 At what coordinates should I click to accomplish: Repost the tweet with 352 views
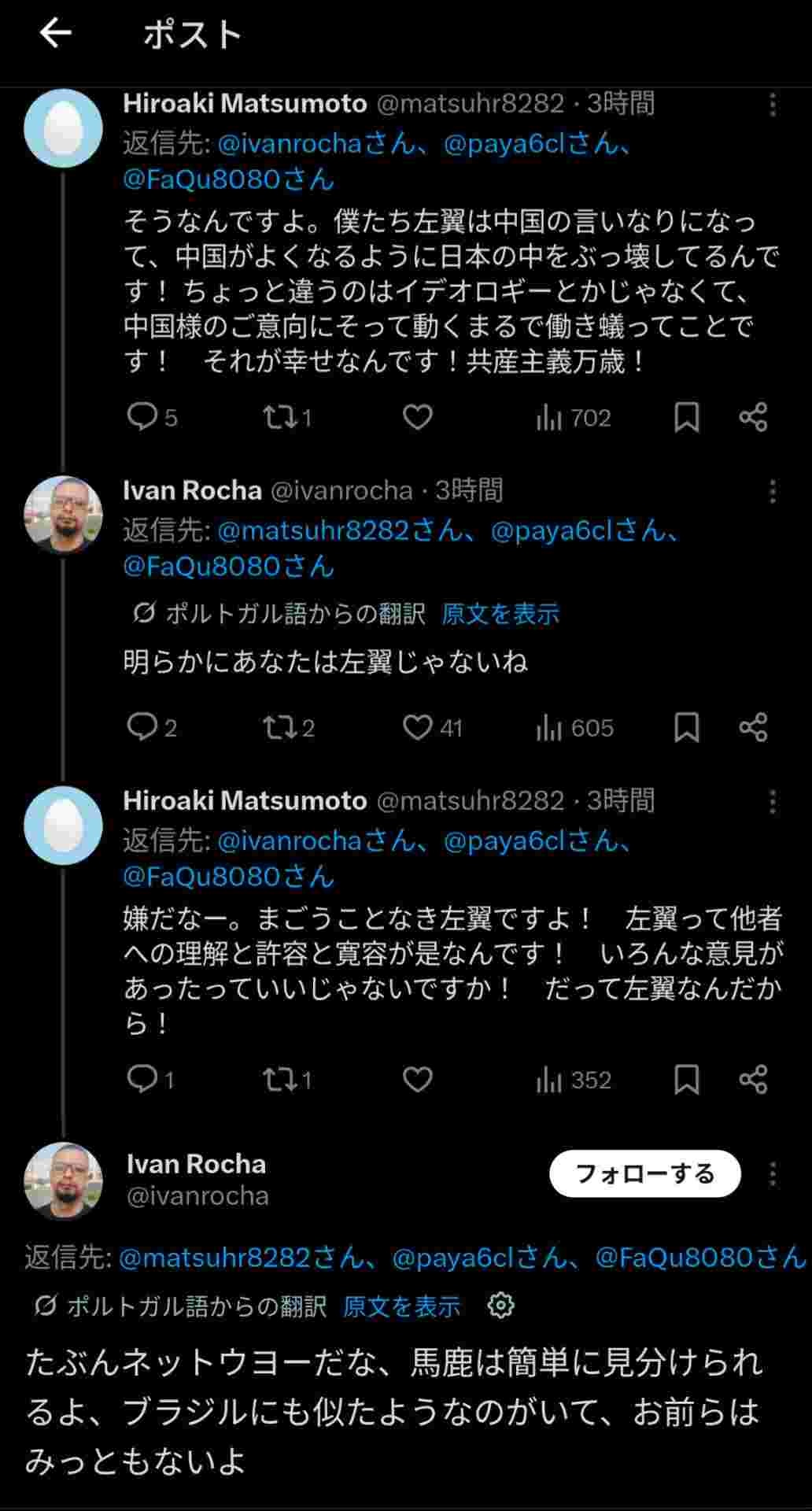point(277,1079)
